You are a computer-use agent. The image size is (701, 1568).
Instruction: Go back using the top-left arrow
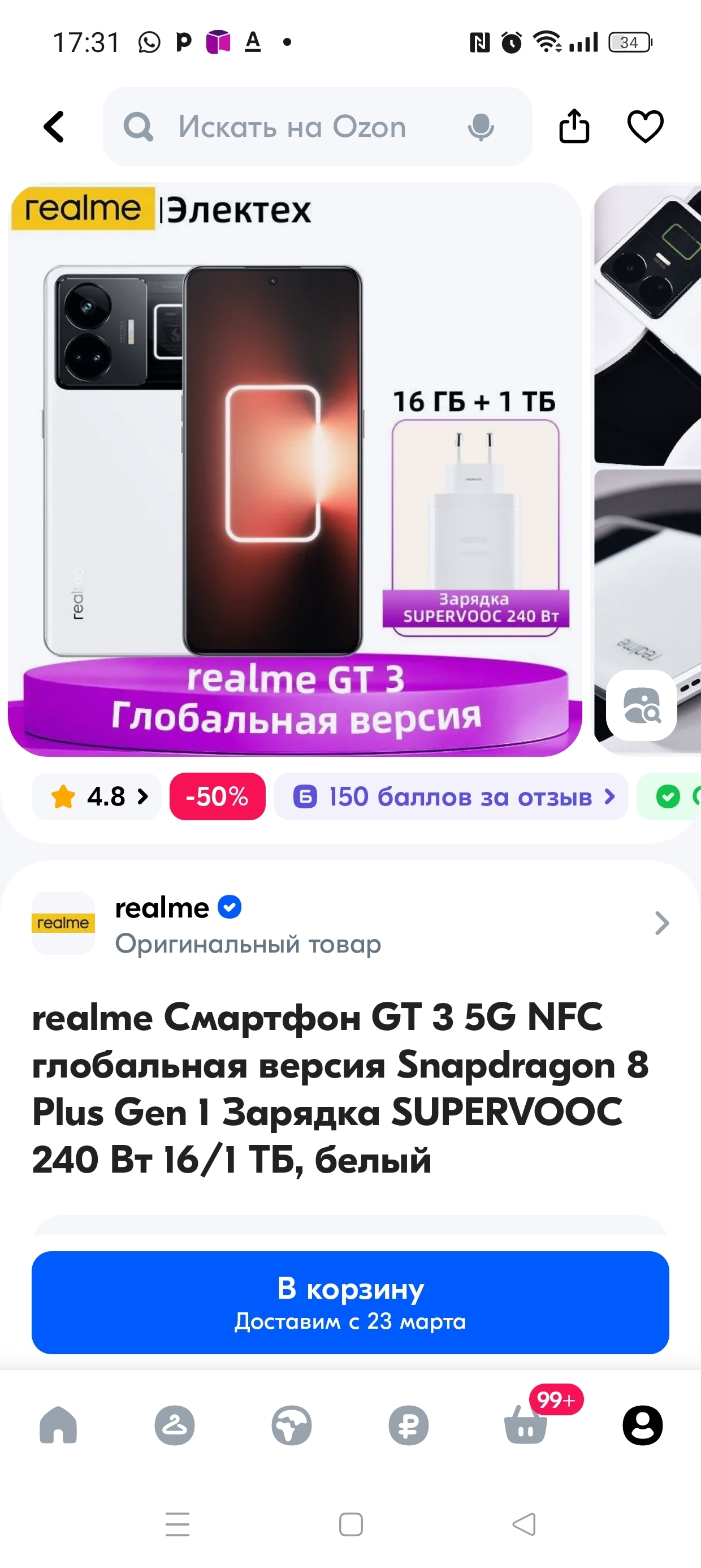54,127
